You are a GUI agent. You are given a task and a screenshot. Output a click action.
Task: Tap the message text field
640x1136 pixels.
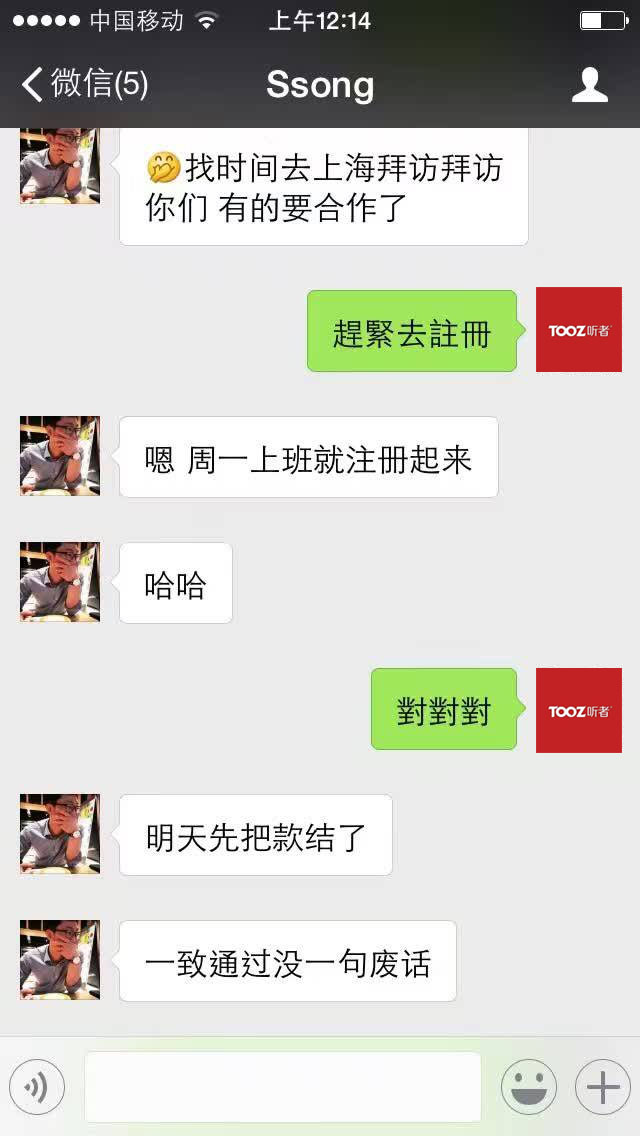pyautogui.click(x=283, y=1087)
